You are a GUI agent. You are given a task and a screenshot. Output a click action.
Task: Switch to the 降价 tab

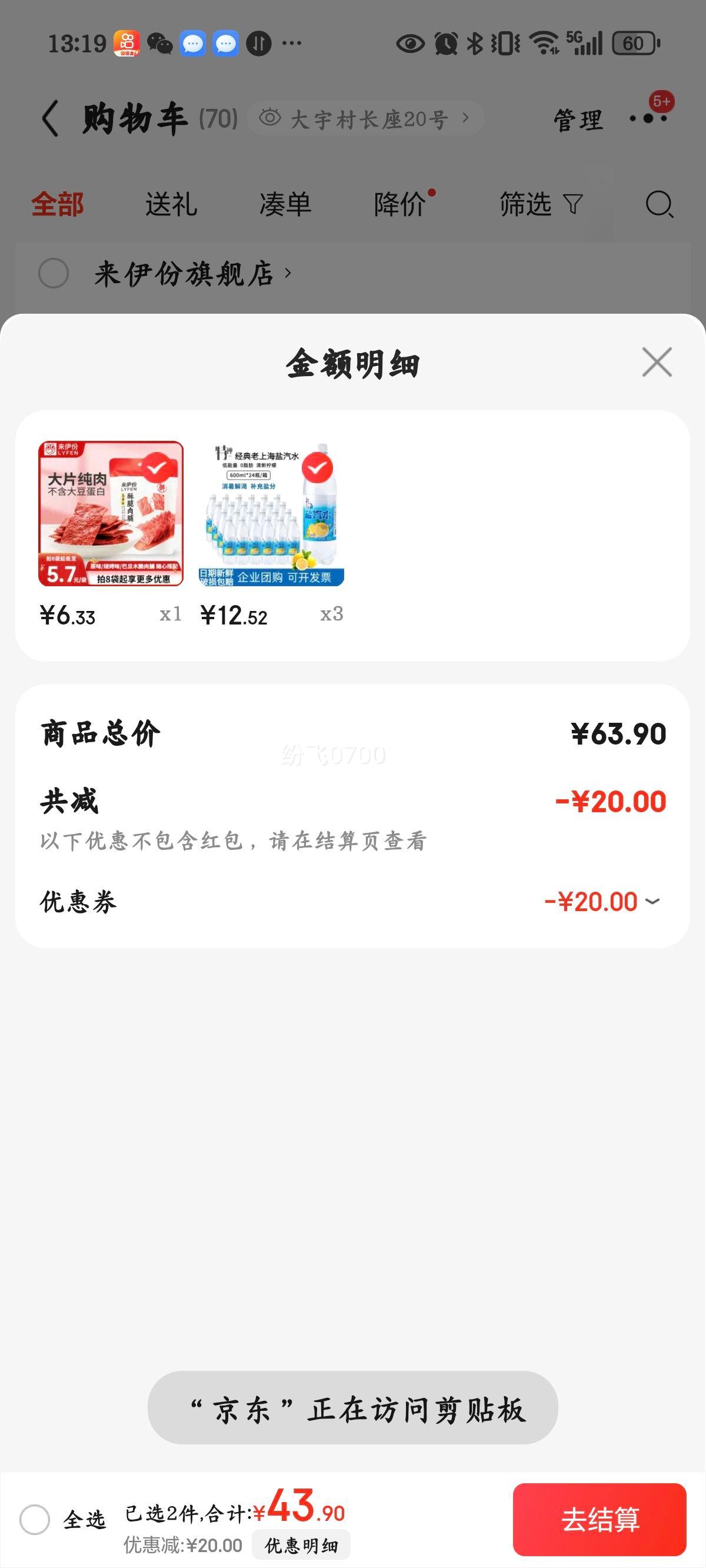click(x=400, y=204)
